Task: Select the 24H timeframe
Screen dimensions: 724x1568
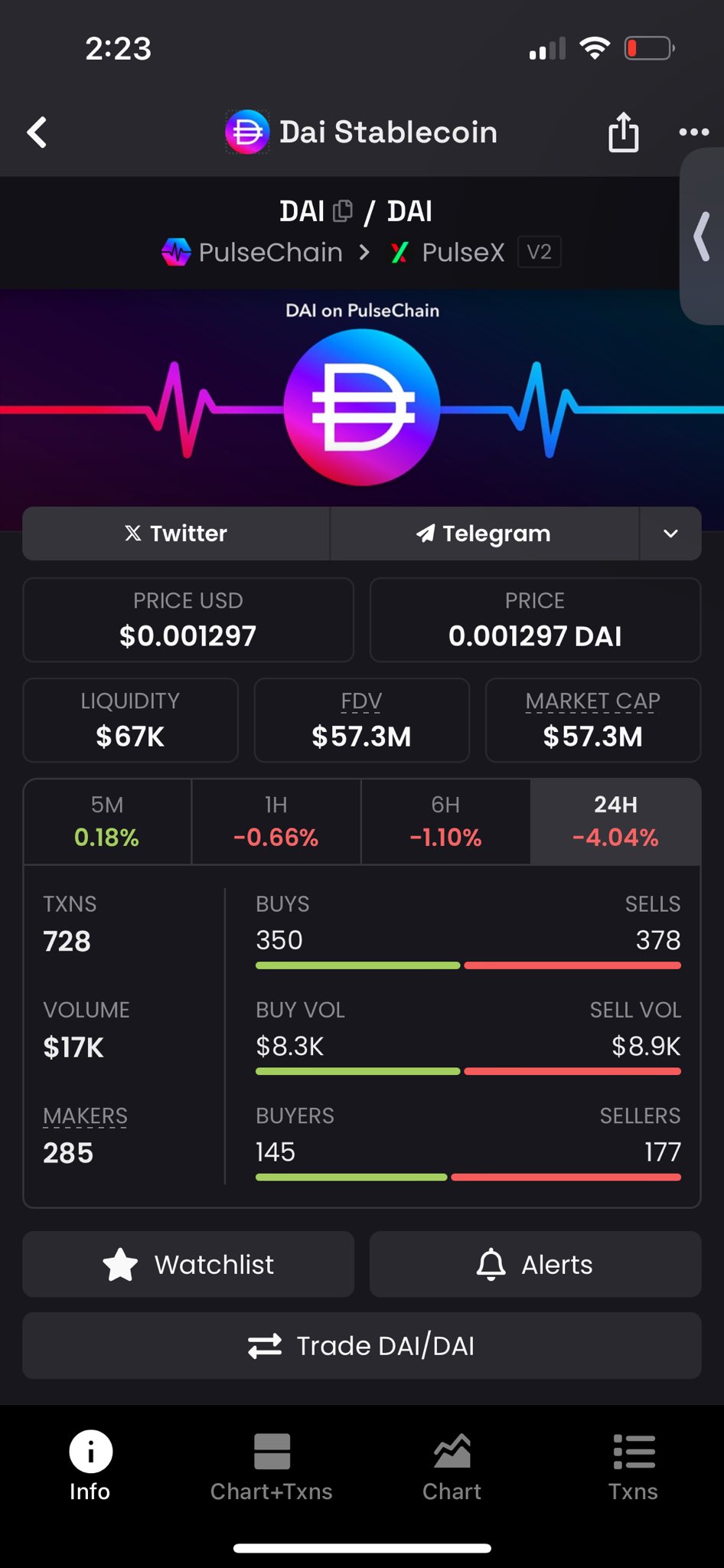Action: click(615, 822)
